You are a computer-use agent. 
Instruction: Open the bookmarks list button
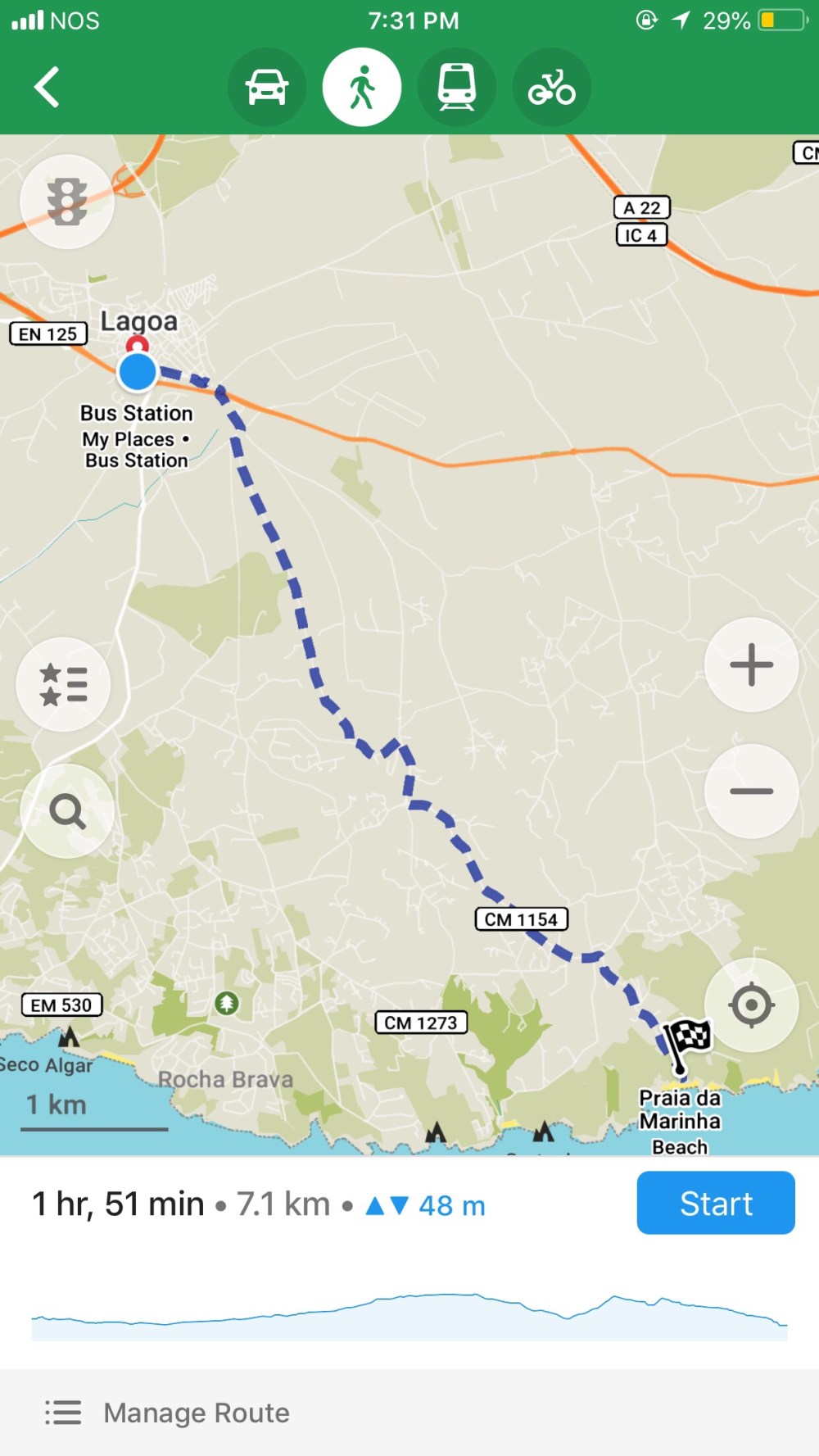tap(64, 684)
